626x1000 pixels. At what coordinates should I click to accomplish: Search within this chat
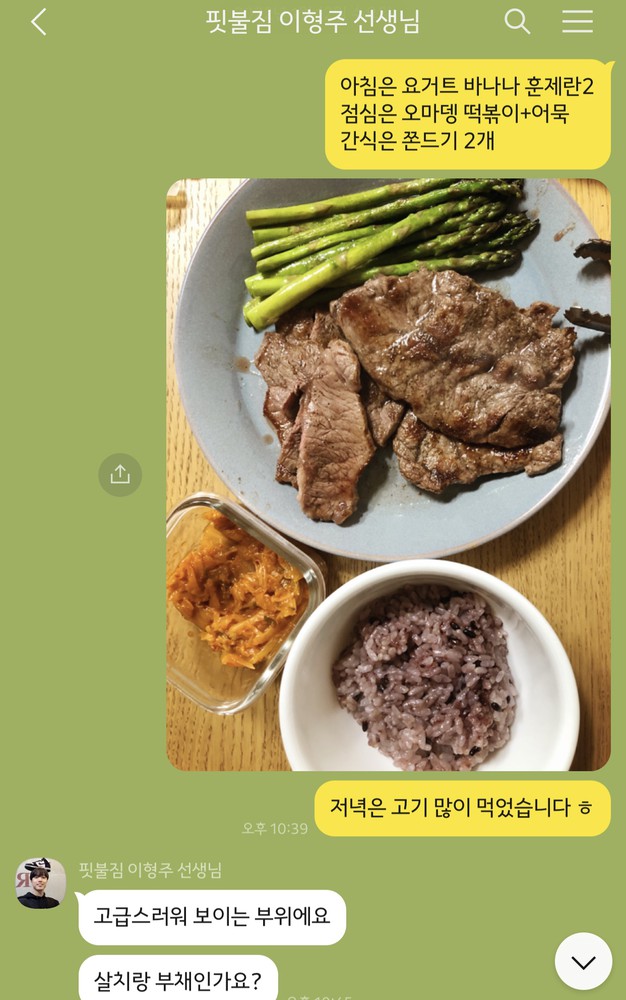click(x=517, y=21)
